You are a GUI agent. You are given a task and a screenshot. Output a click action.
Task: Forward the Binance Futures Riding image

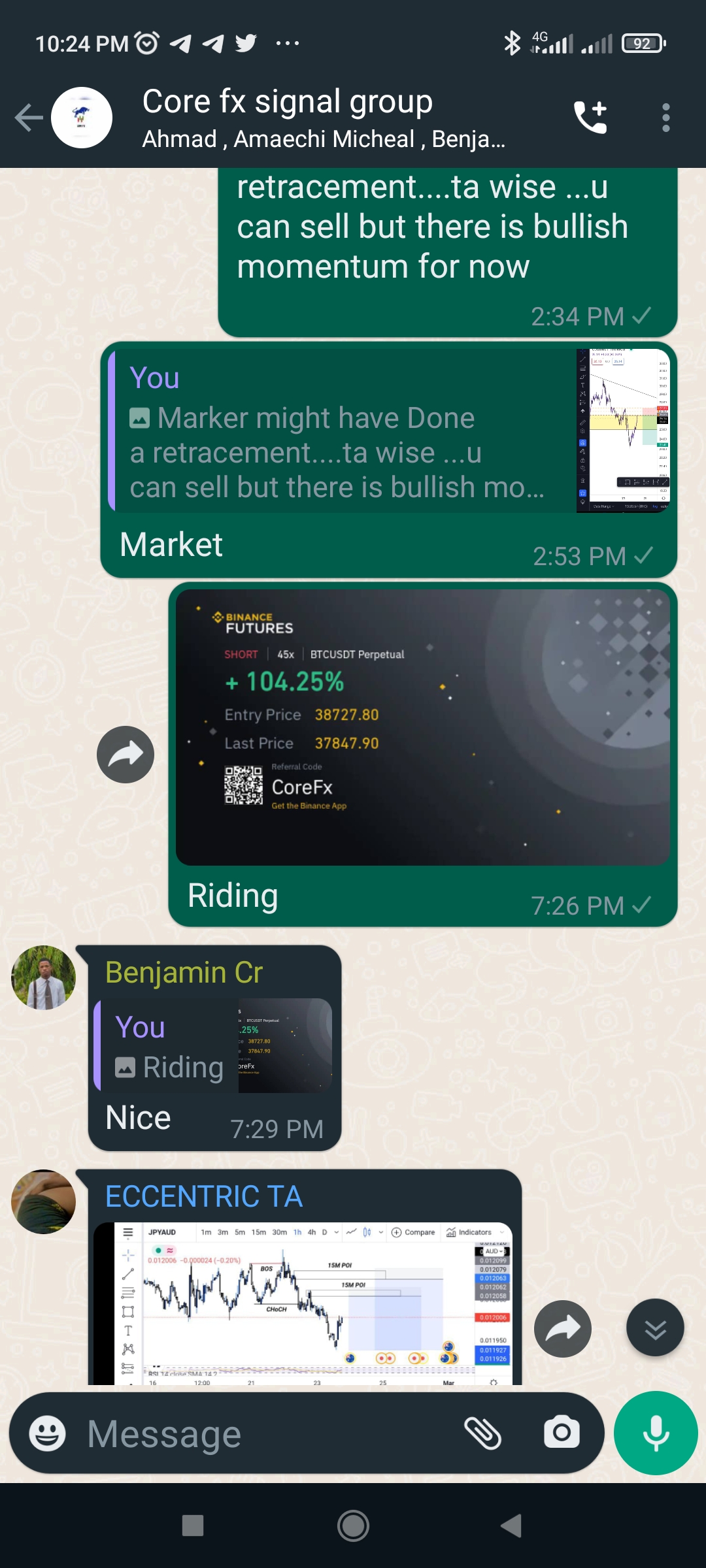[x=126, y=755]
